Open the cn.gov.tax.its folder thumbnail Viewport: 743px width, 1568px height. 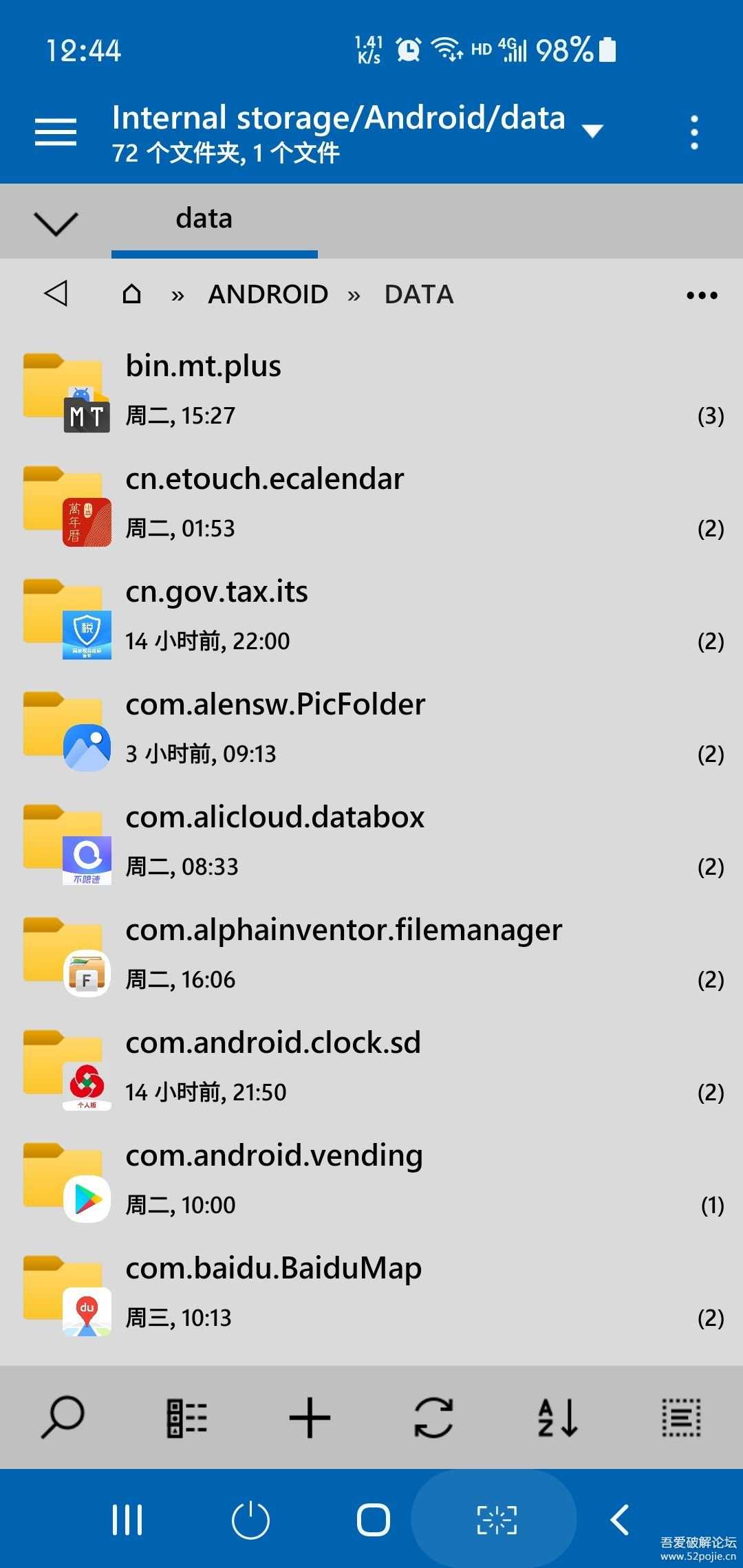click(67, 616)
